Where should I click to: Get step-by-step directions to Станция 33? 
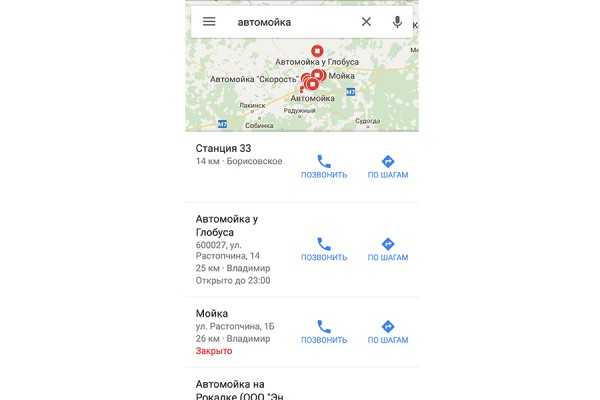pyautogui.click(x=388, y=166)
